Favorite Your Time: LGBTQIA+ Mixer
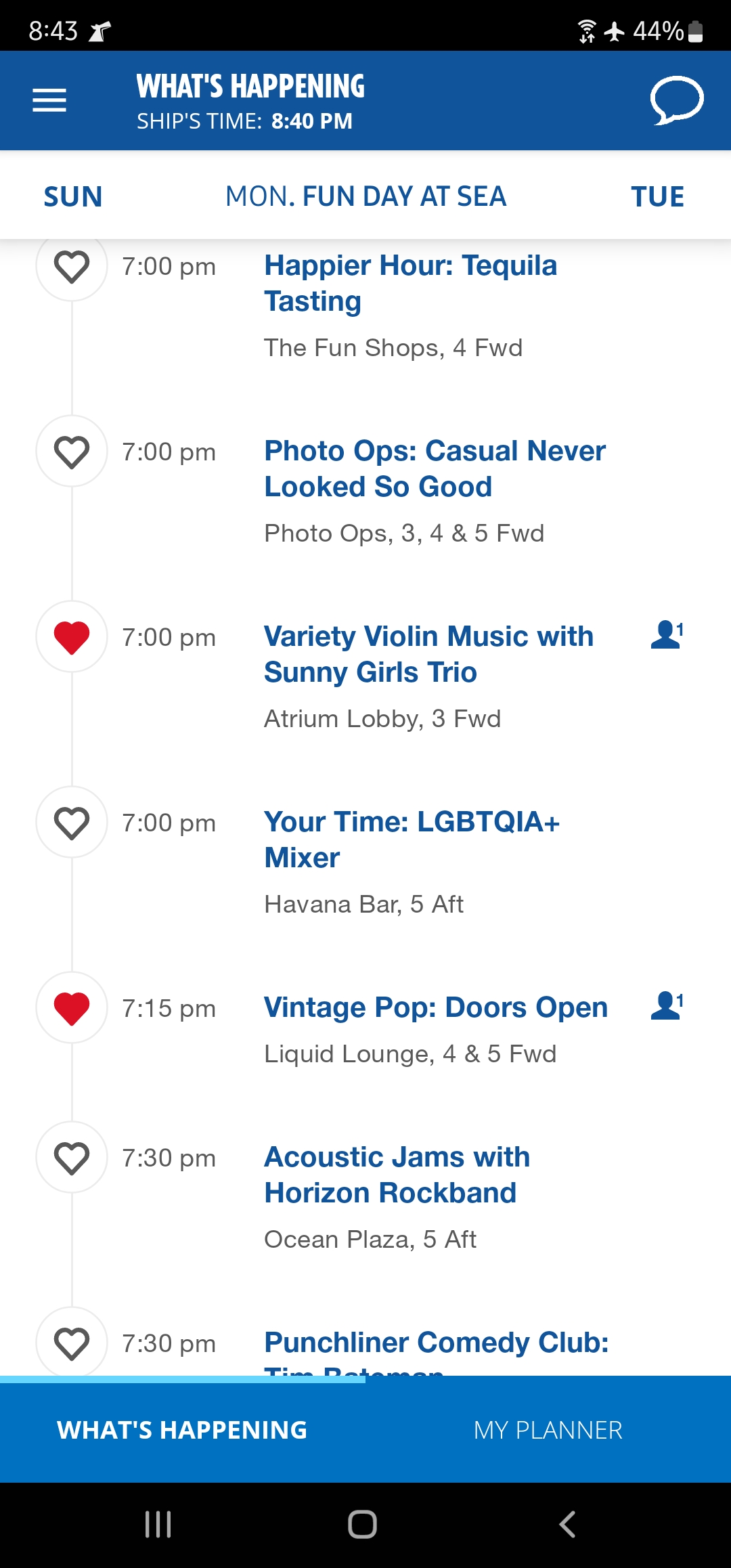 [72, 823]
